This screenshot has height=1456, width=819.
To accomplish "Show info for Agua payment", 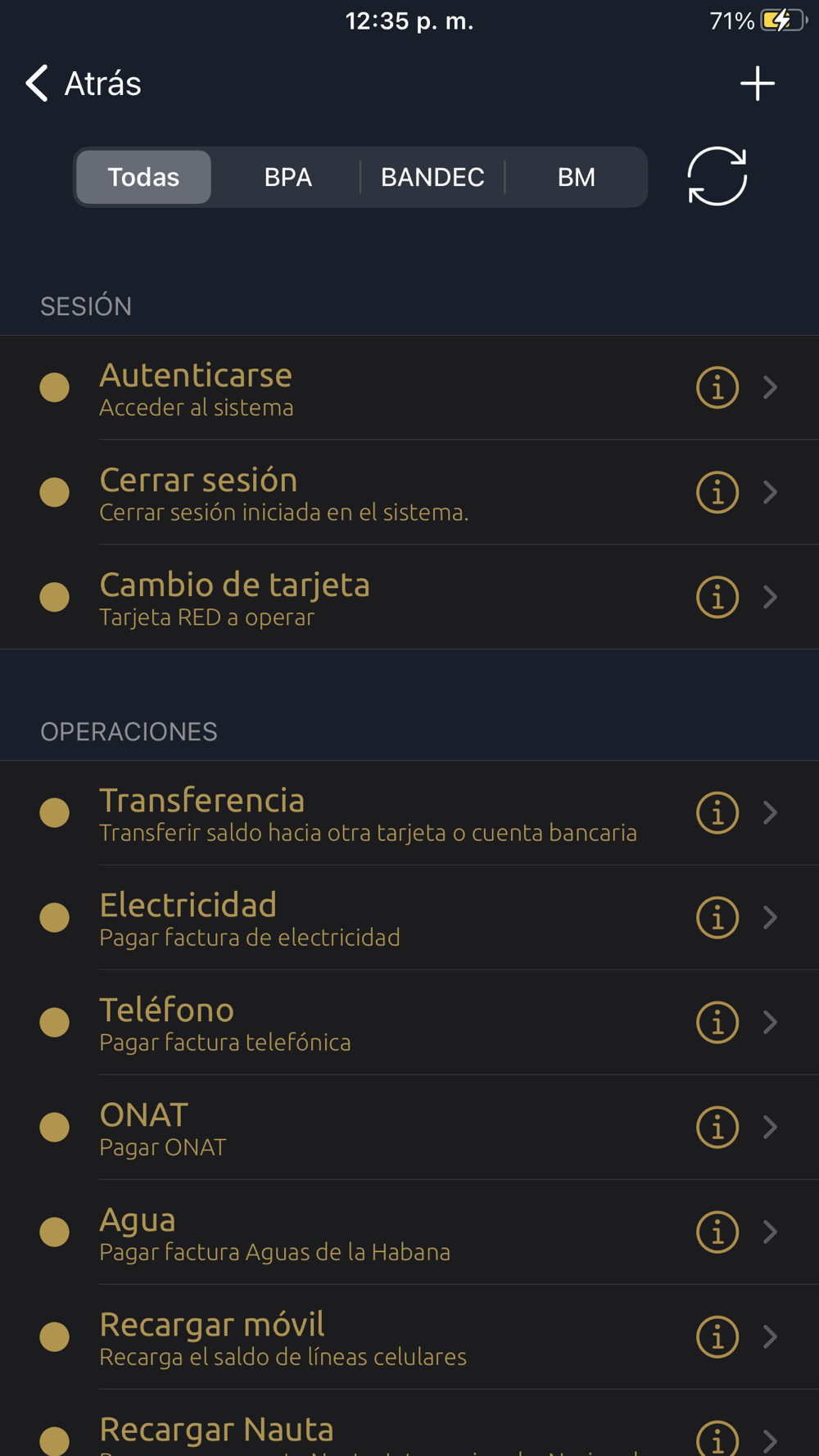I will 717,1232.
